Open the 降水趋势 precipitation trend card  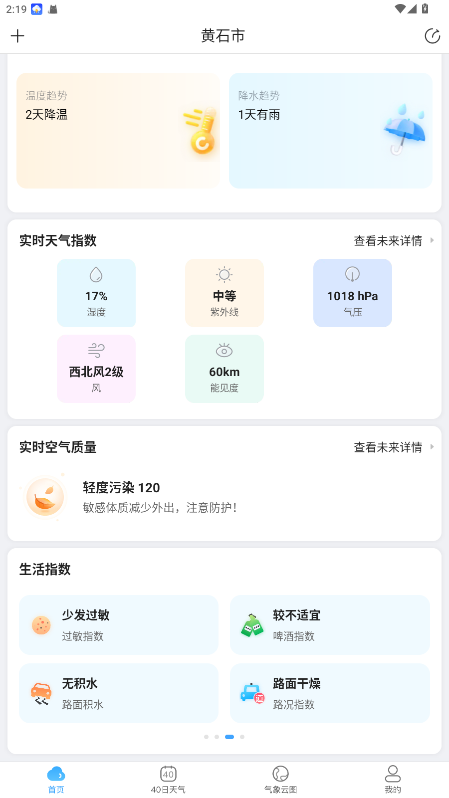pos(330,131)
